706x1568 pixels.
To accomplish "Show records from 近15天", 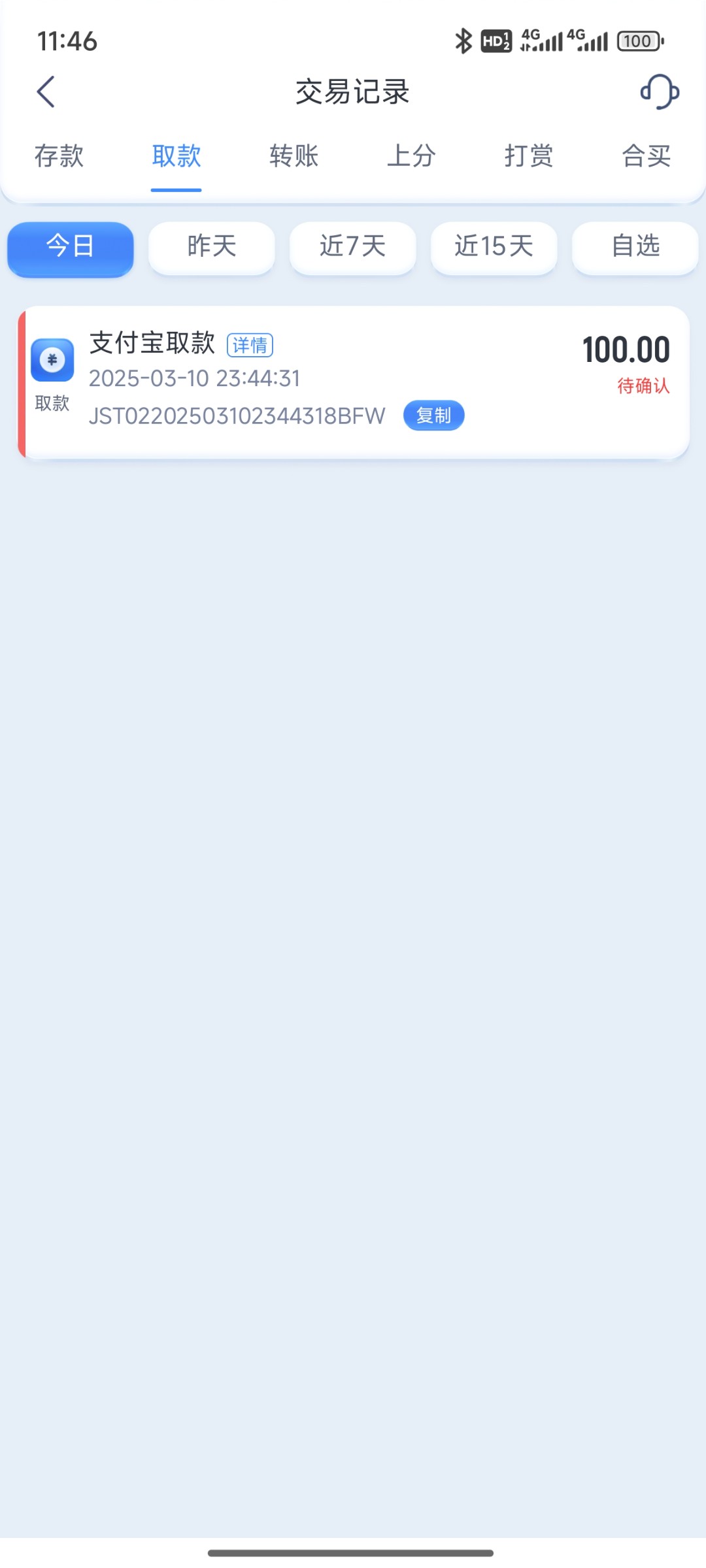I will click(494, 248).
